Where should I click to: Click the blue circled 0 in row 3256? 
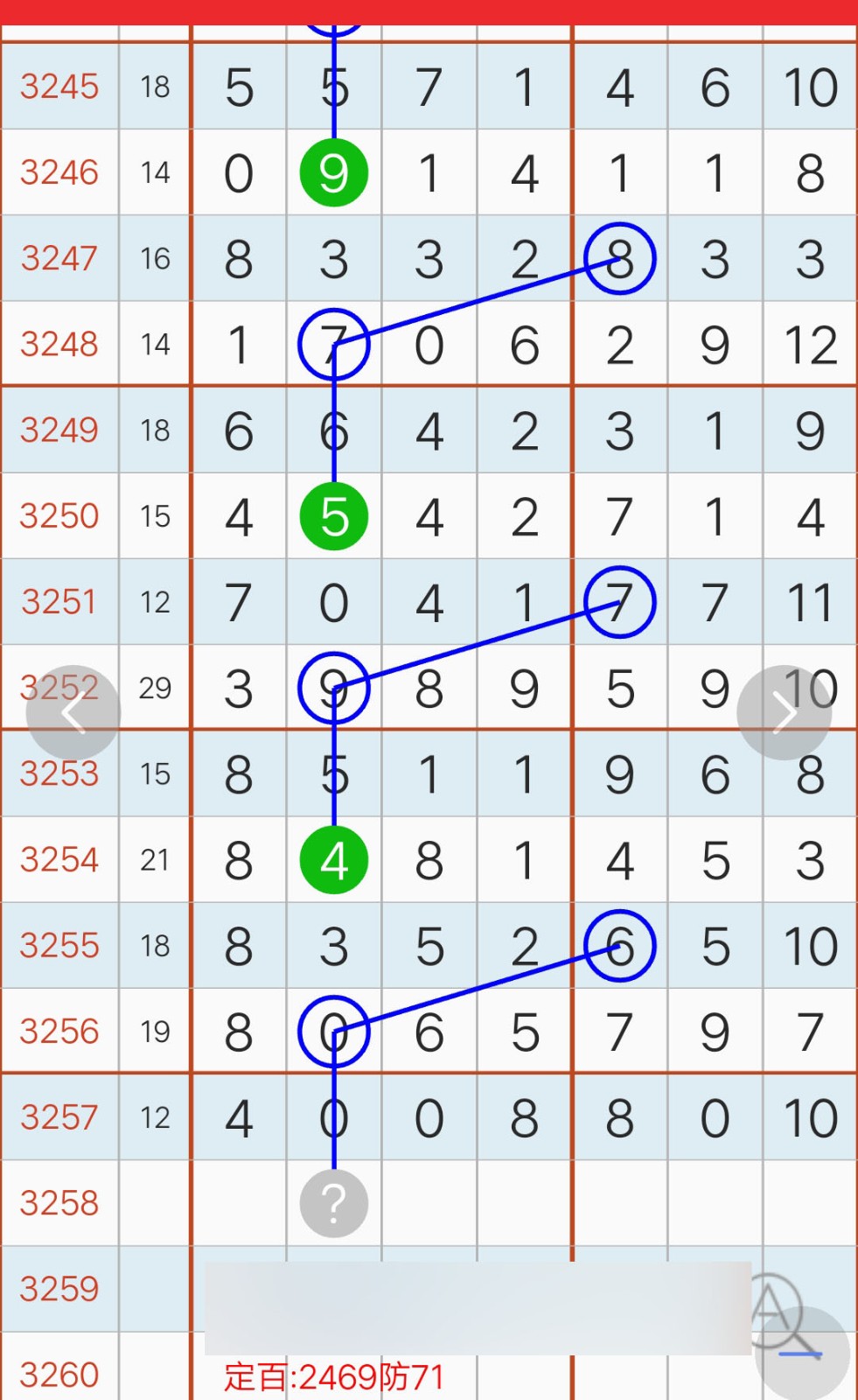pyautogui.click(x=333, y=1031)
